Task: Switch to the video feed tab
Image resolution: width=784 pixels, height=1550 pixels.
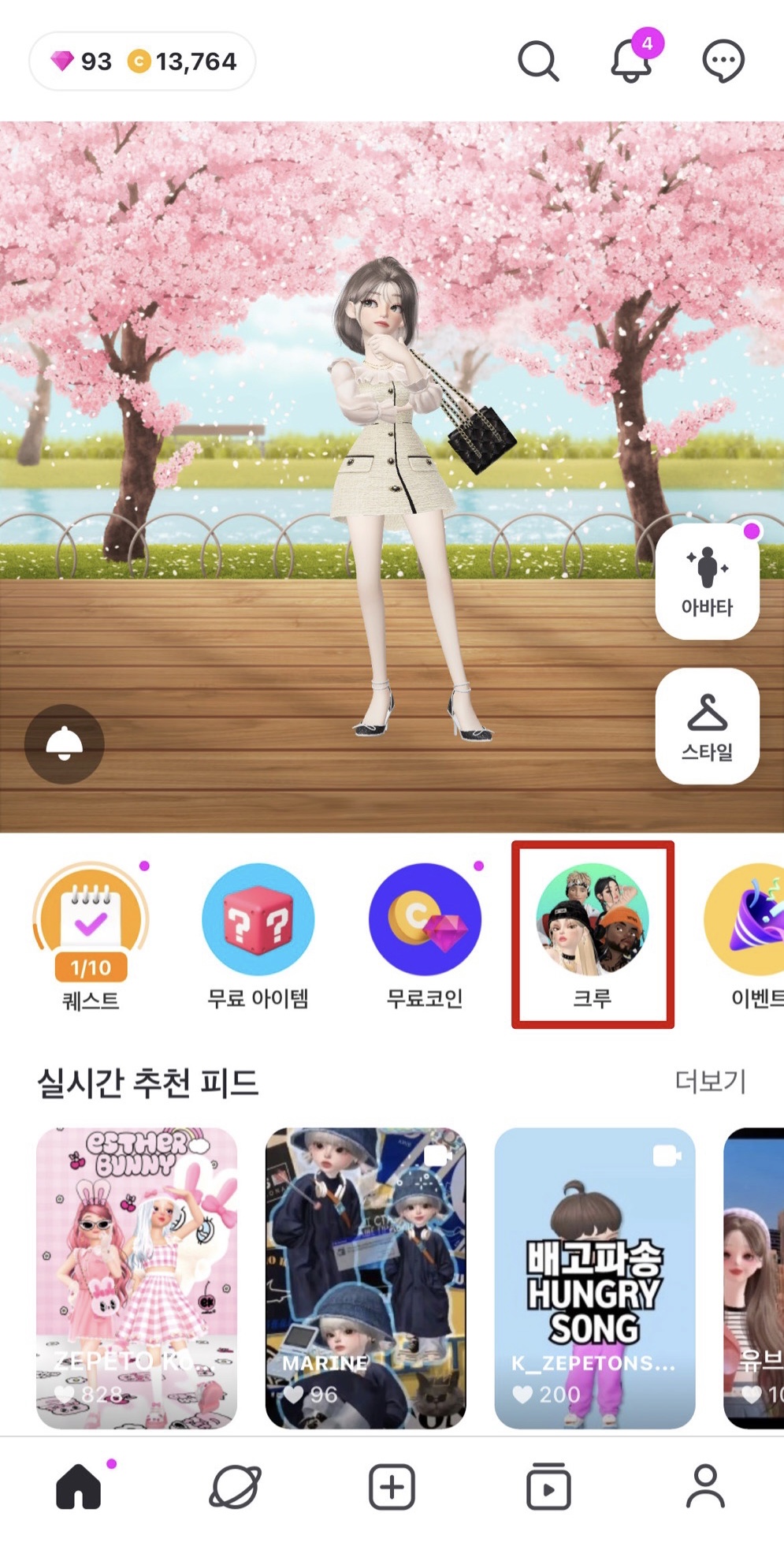Action: click(548, 1487)
